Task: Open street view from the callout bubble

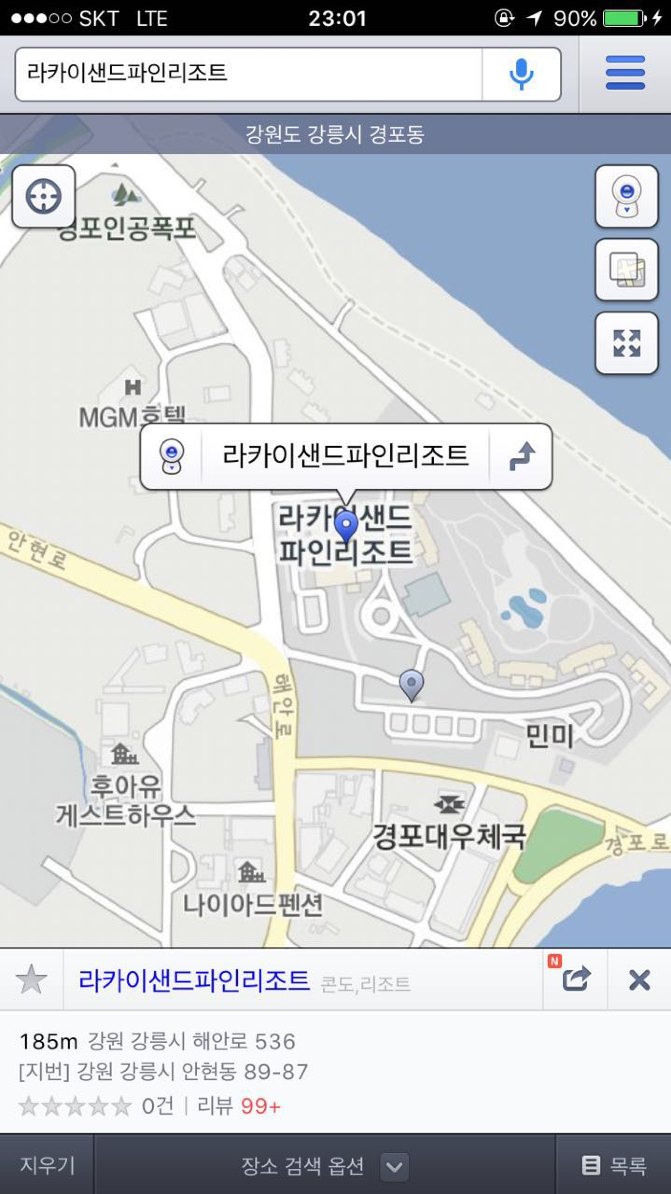Action: [x=172, y=456]
